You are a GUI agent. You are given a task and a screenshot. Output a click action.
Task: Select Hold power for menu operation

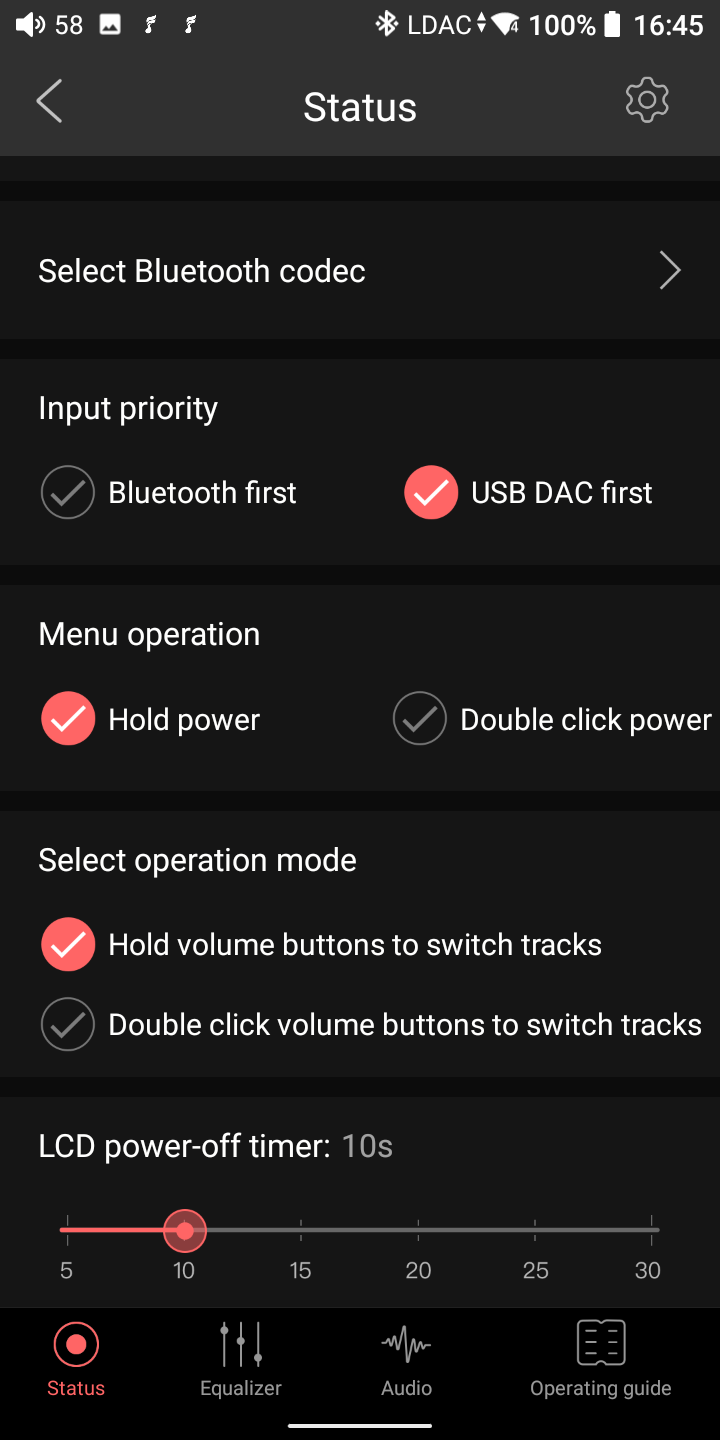pyautogui.click(x=68, y=720)
